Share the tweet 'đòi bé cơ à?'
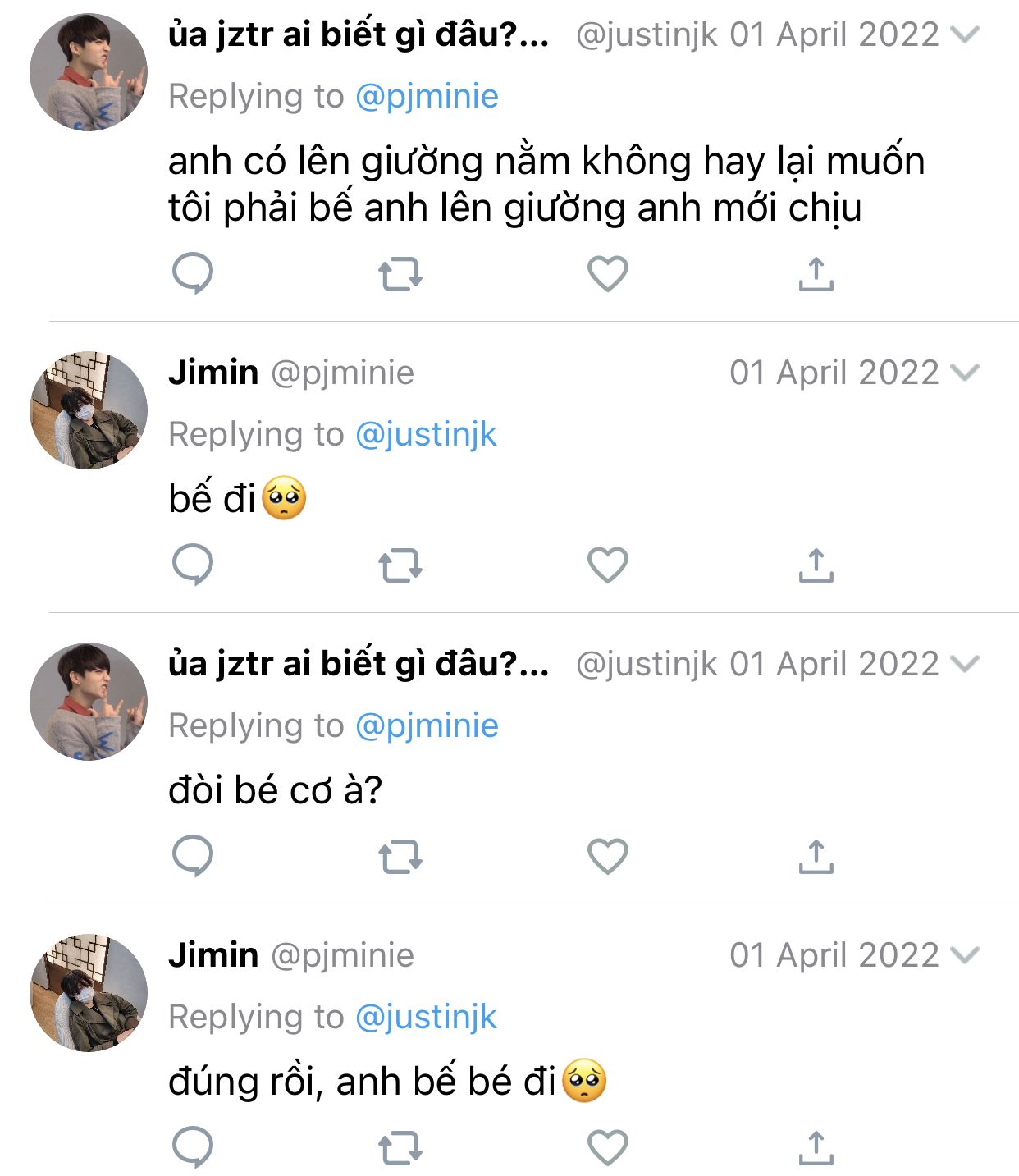Viewport: 1019px width, 1176px height. tap(816, 857)
